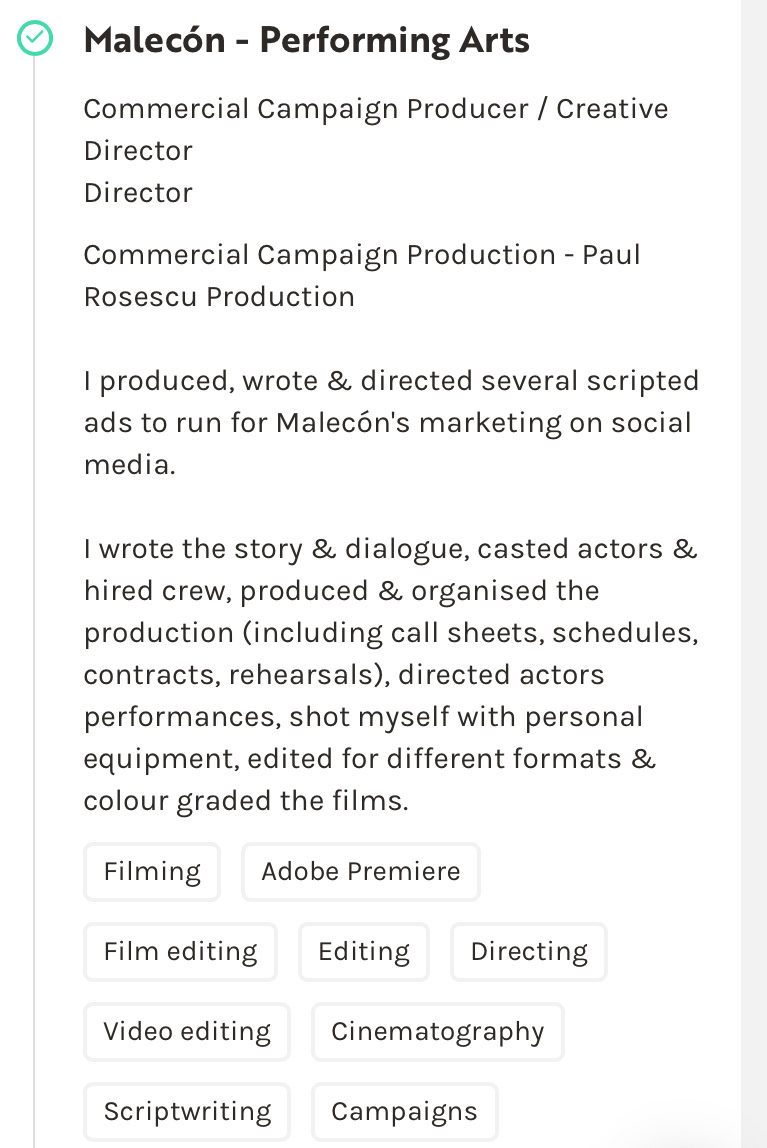Tap the Scriptwriting skill tag

(187, 1111)
